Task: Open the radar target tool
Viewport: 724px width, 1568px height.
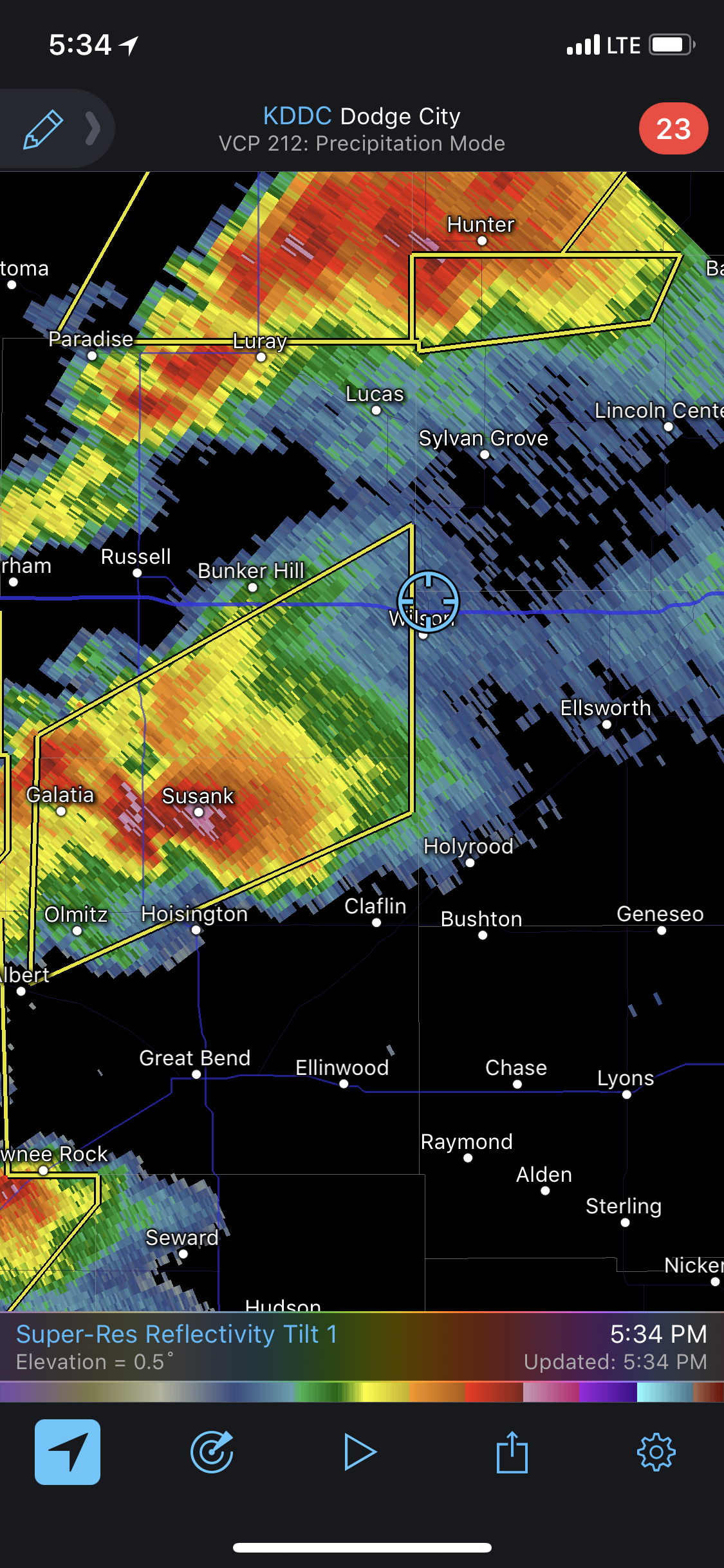Action: pos(212,1452)
